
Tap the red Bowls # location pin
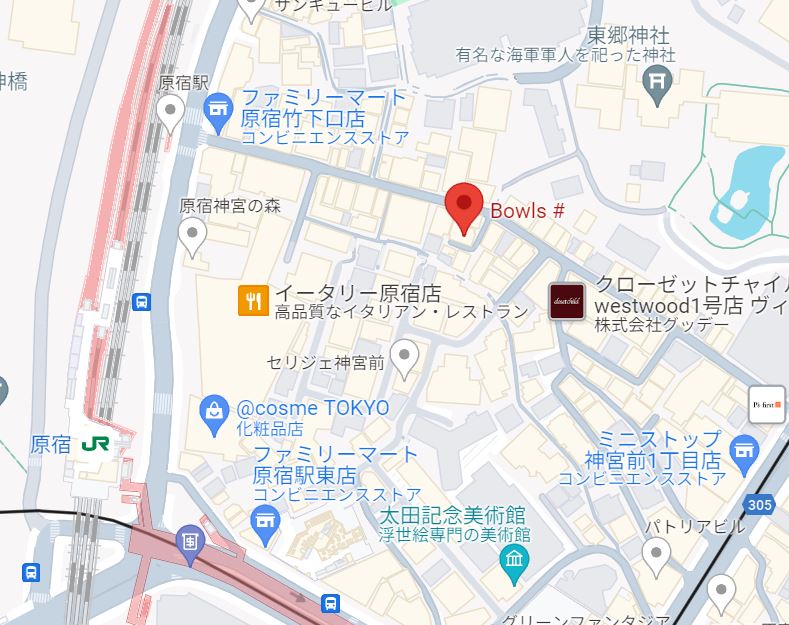(463, 206)
